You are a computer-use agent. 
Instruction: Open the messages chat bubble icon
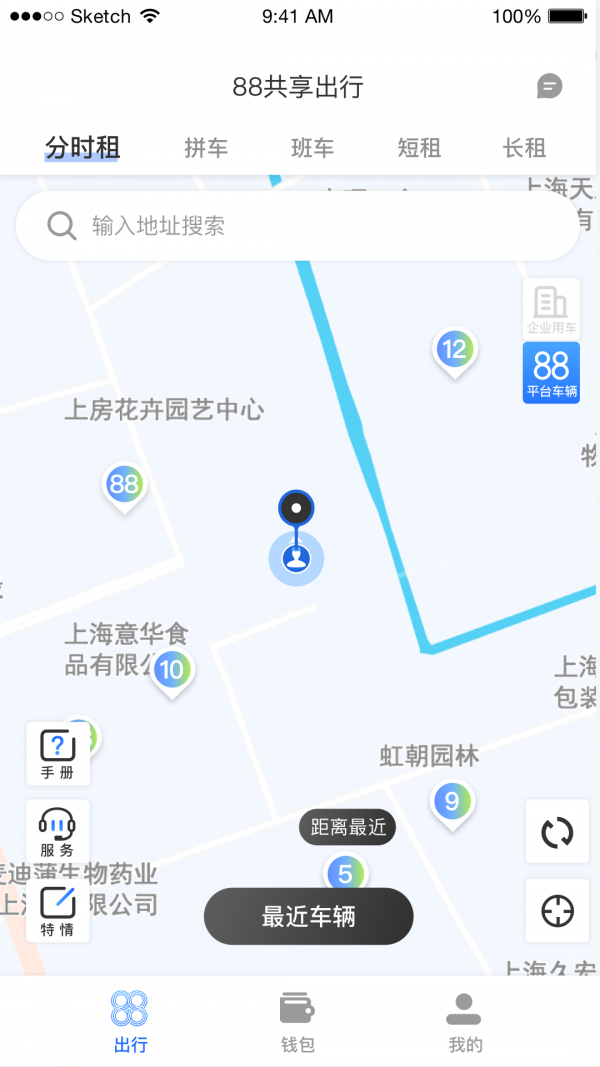click(549, 86)
